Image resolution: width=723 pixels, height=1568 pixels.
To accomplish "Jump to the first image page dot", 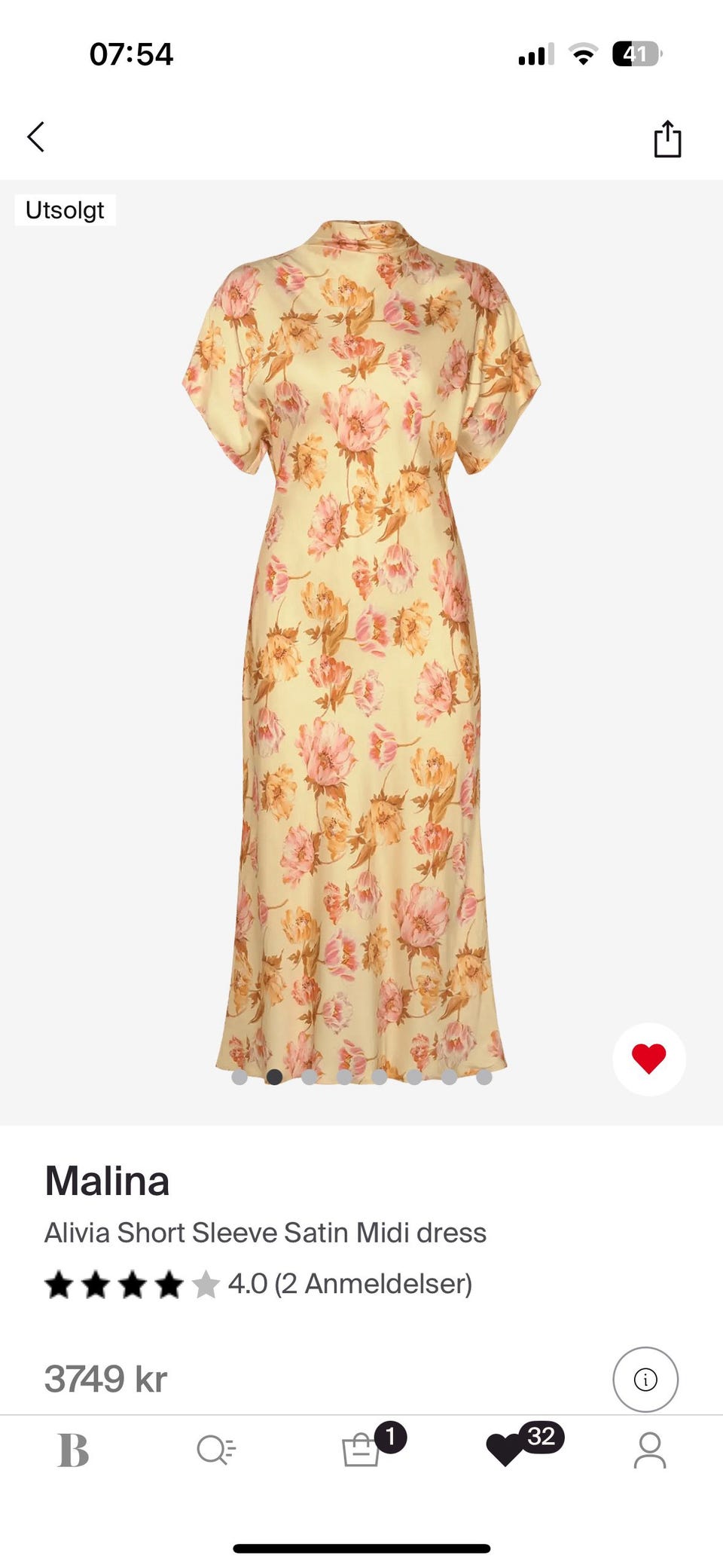I will pos(239,1077).
